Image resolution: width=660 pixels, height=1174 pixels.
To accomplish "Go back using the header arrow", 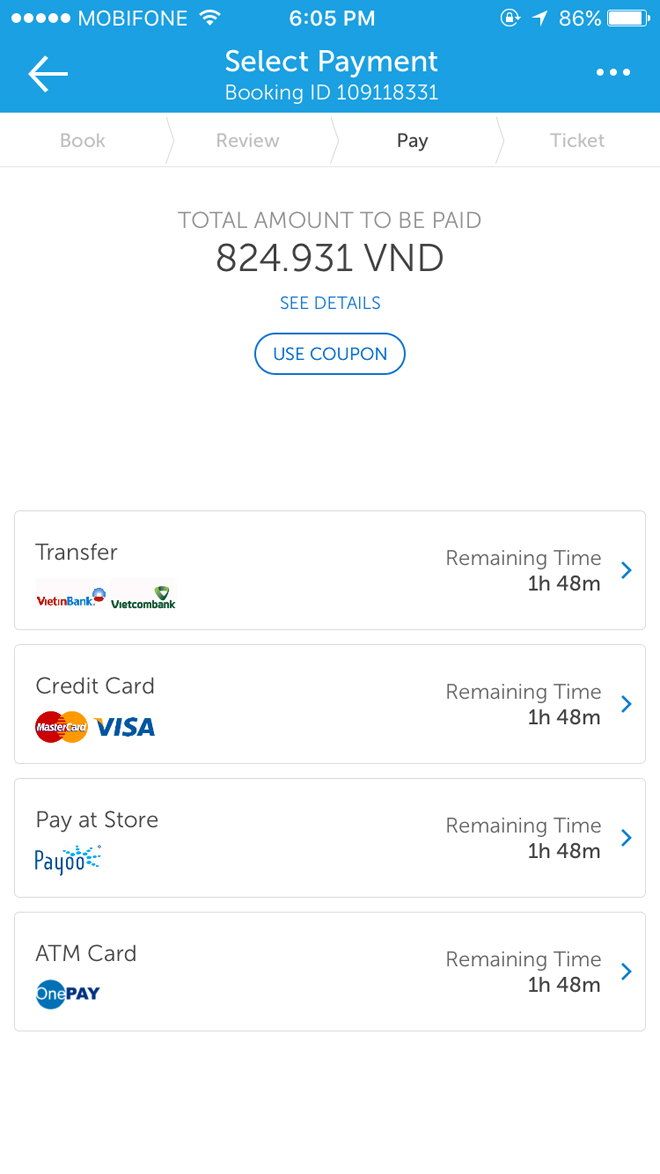I will pos(48,73).
